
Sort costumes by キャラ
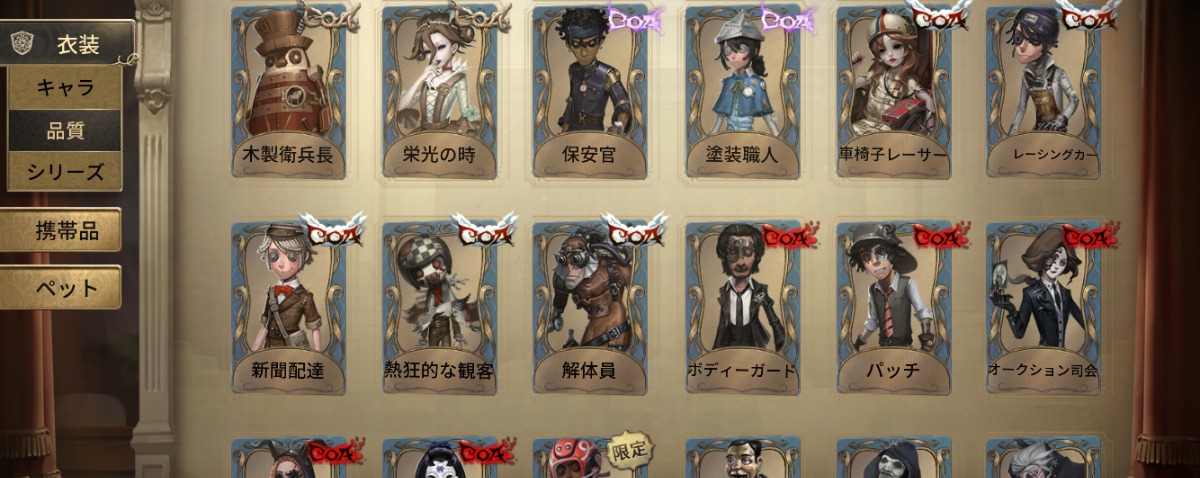point(65,88)
